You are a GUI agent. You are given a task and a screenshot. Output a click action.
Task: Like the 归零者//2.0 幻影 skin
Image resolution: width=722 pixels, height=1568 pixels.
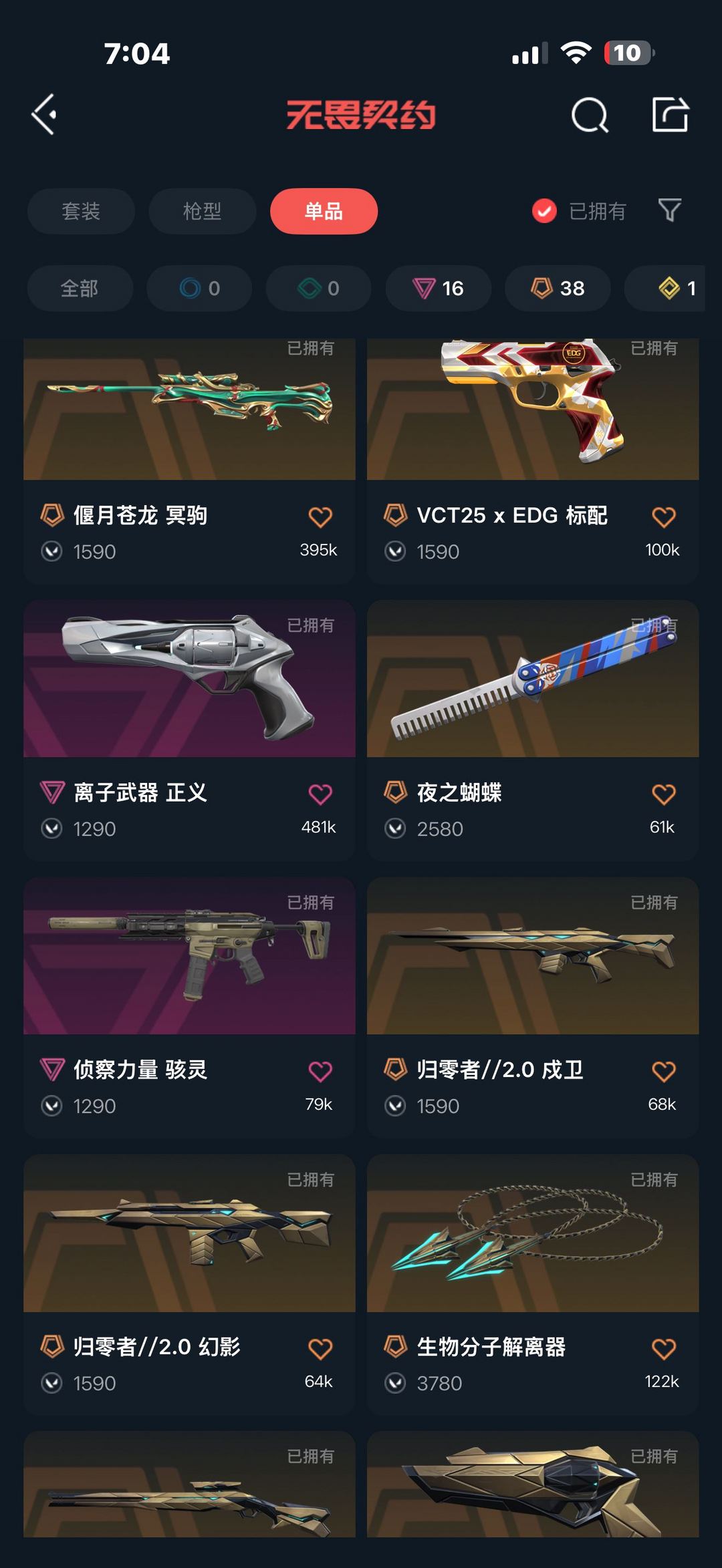click(320, 1348)
